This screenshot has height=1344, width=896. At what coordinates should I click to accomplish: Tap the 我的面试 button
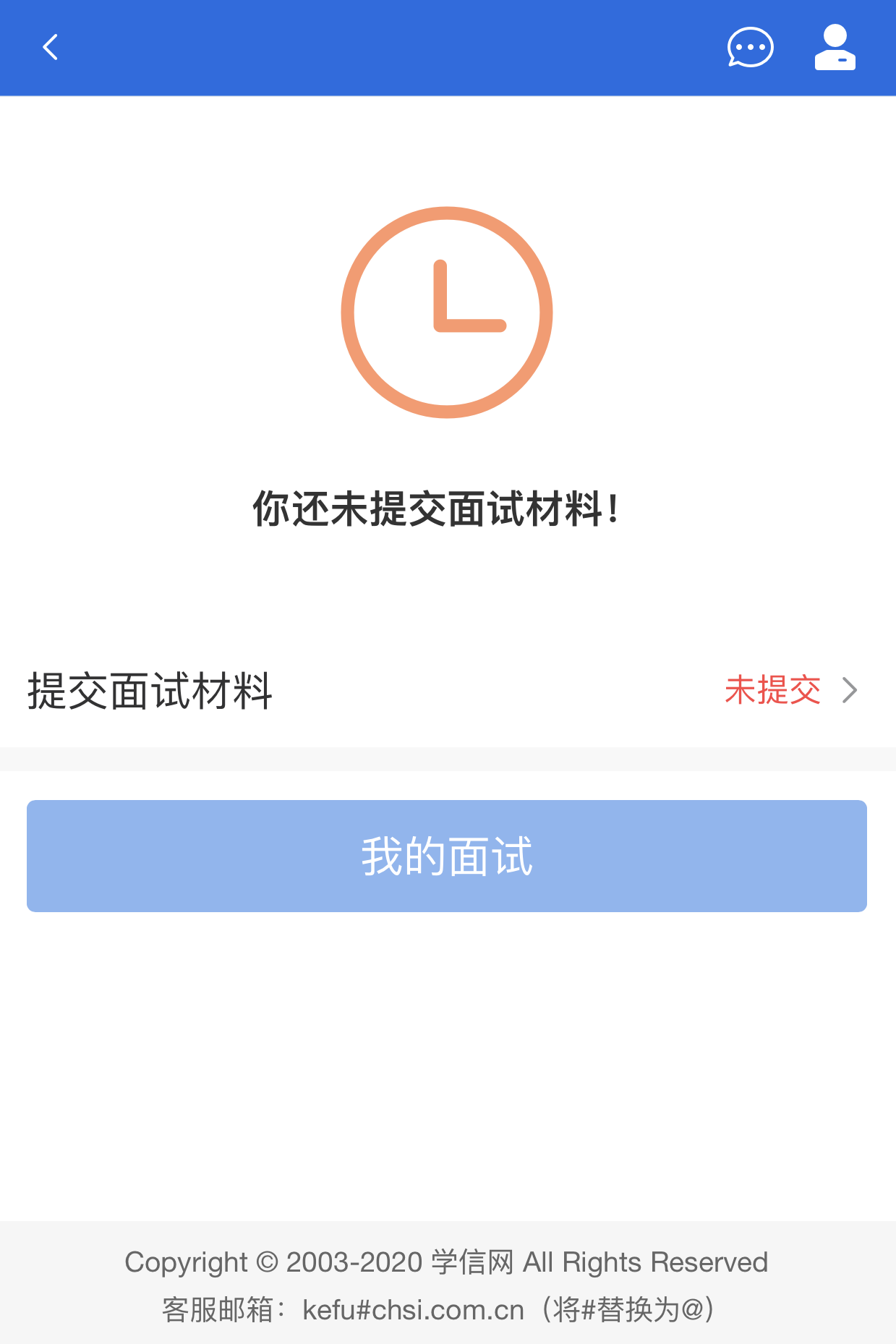click(x=447, y=856)
